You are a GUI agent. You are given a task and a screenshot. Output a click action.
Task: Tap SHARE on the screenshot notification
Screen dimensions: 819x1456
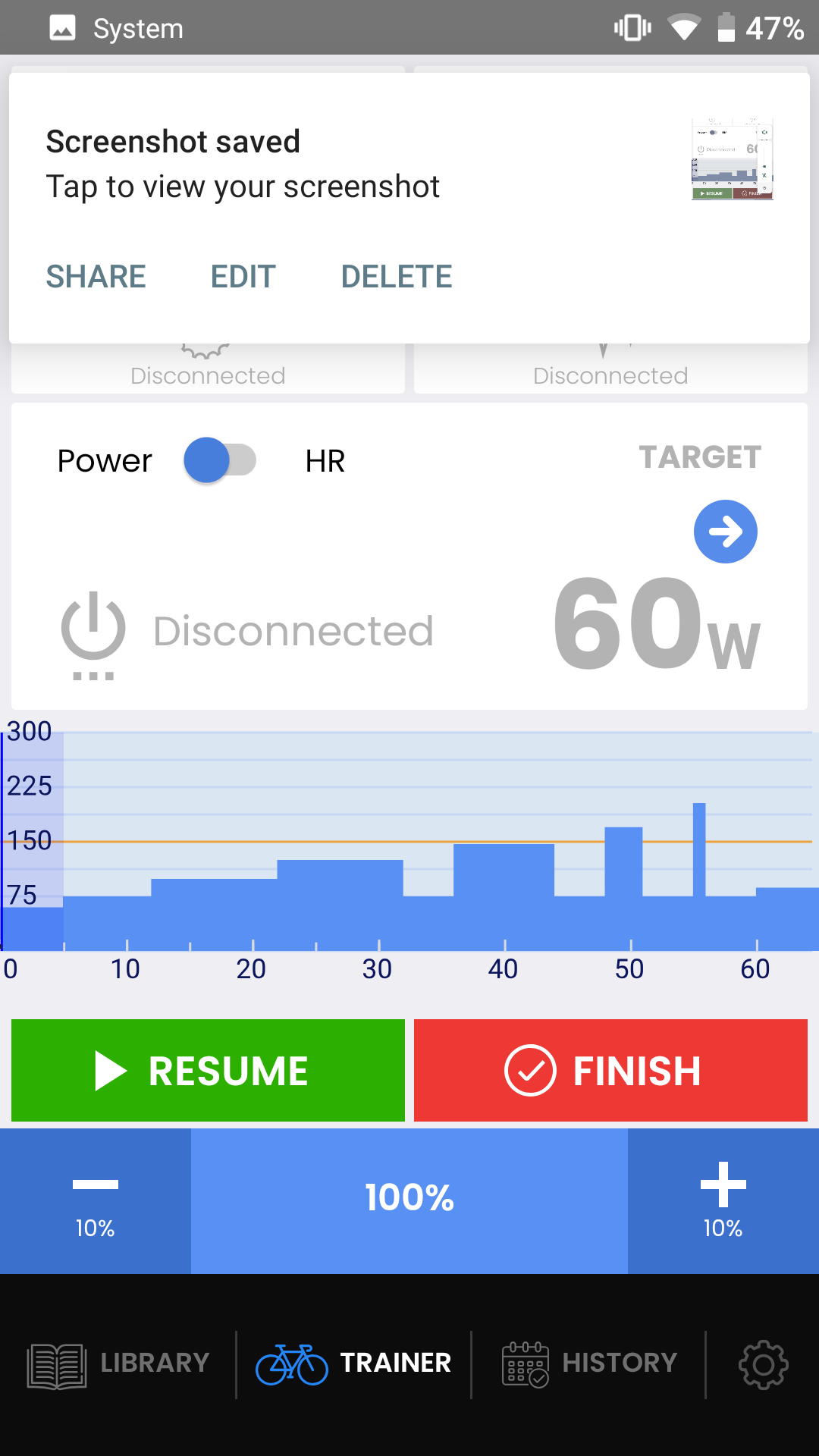[x=96, y=277]
